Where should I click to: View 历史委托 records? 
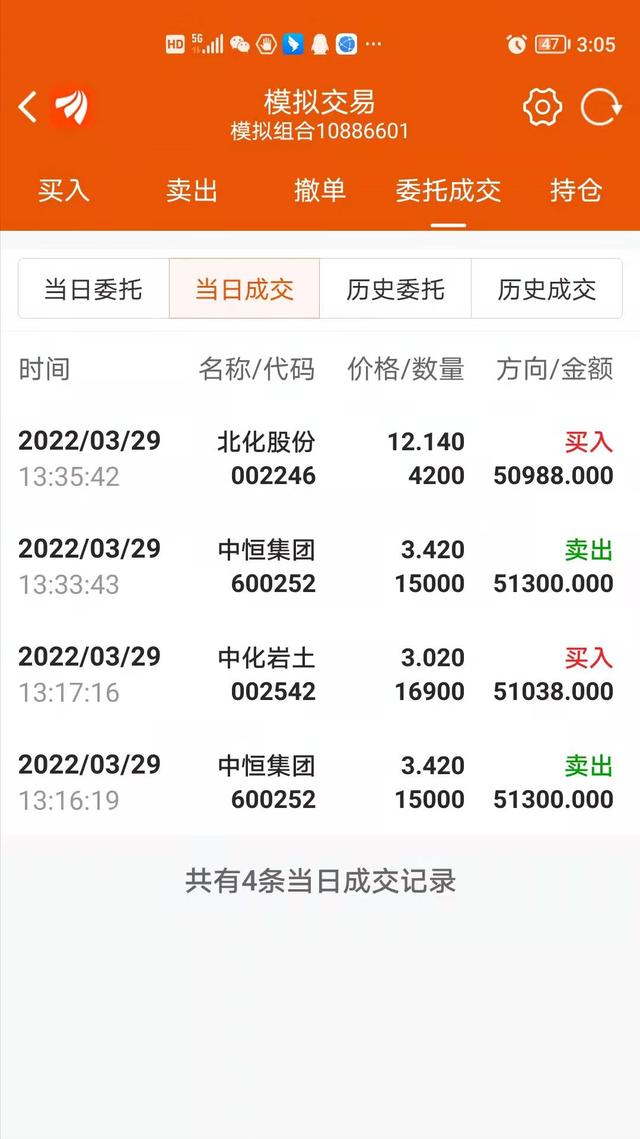(395, 289)
